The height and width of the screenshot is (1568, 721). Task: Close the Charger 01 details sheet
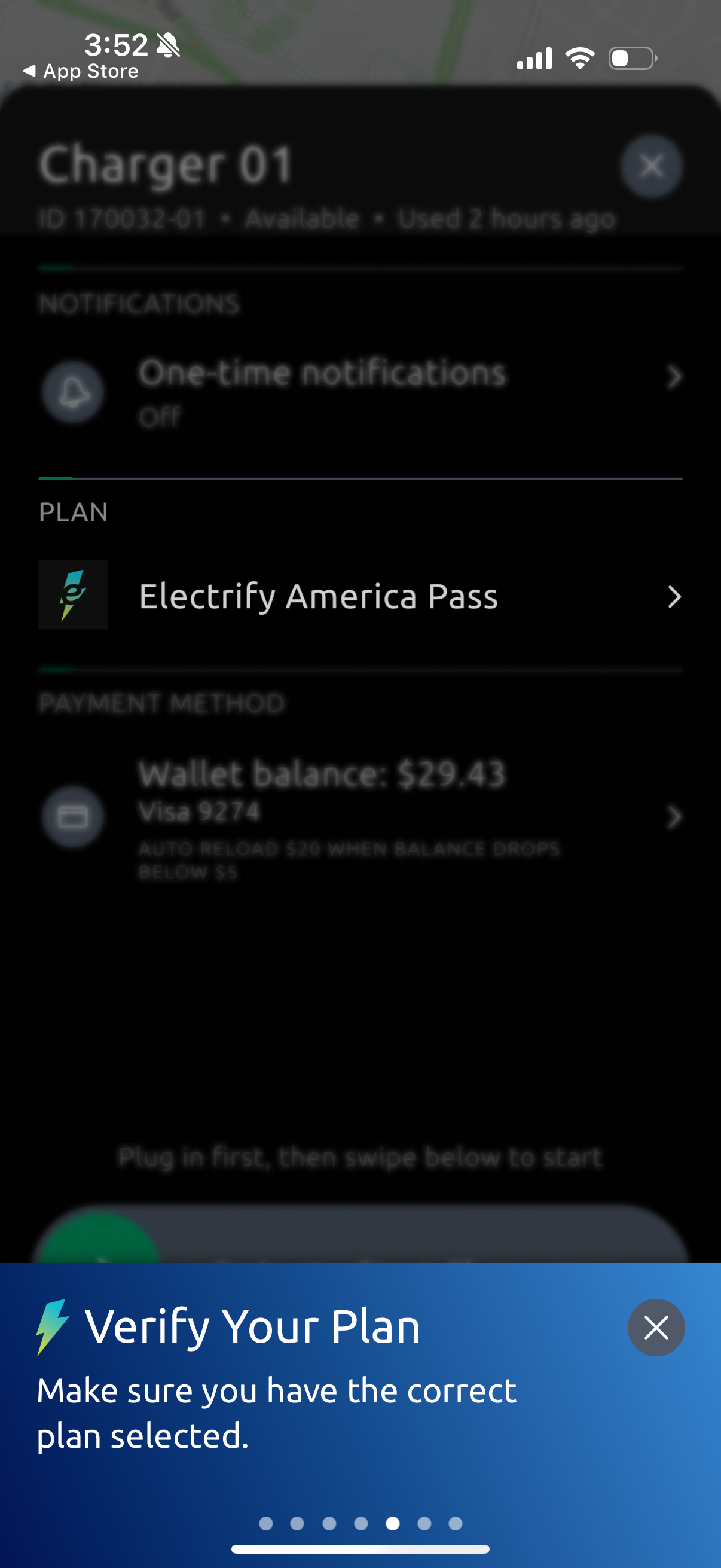click(x=651, y=165)
